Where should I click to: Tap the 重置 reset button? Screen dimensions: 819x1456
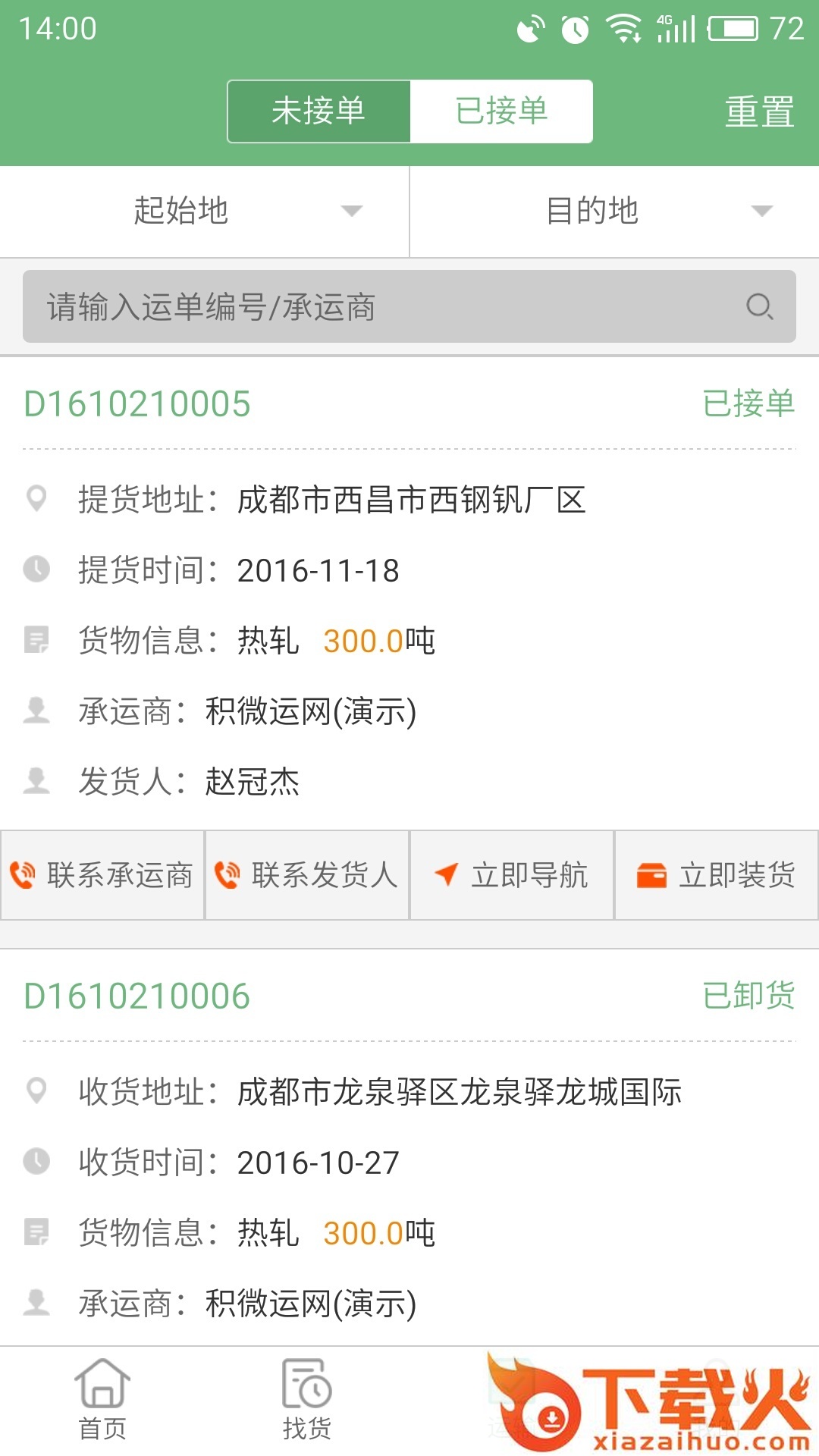(759, 112)
